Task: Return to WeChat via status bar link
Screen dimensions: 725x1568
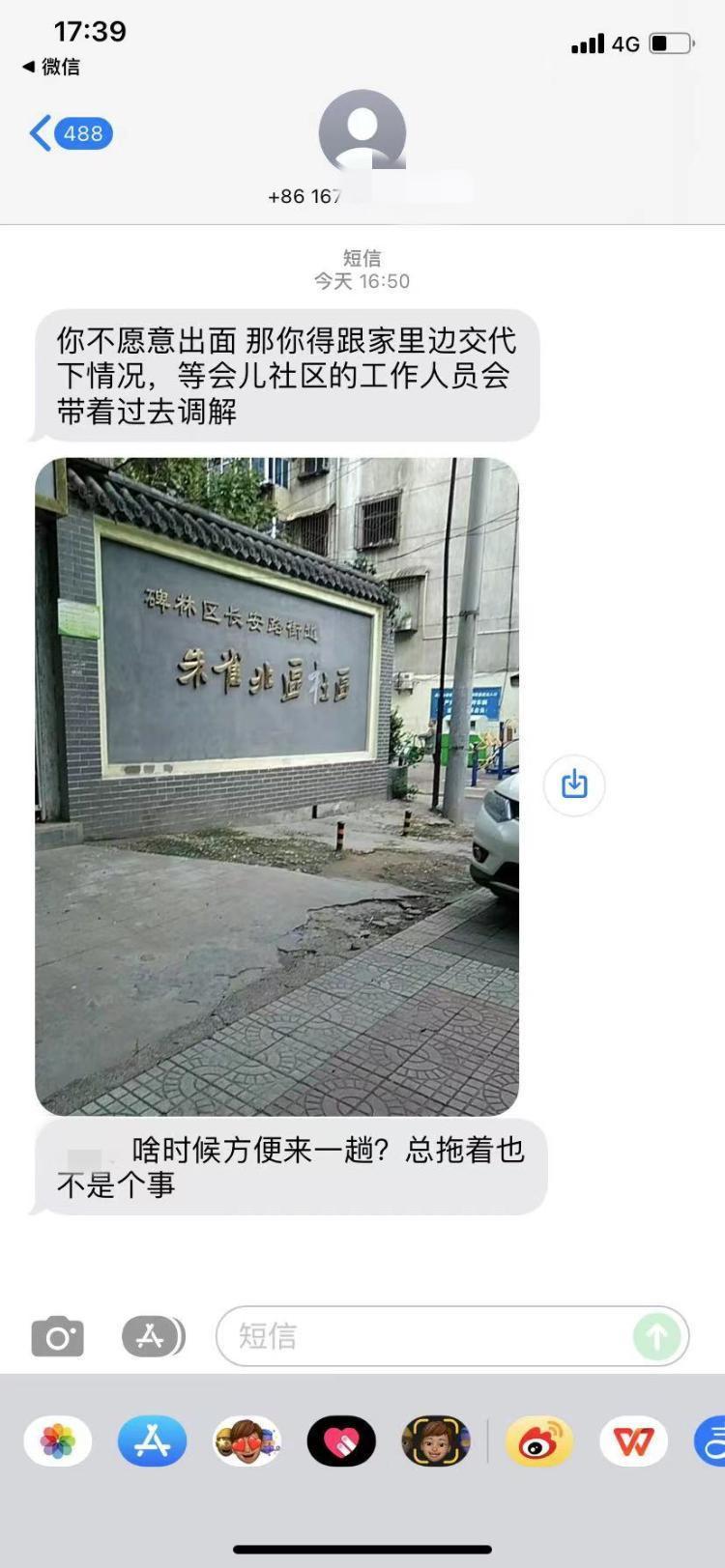Action: point(51,67)
